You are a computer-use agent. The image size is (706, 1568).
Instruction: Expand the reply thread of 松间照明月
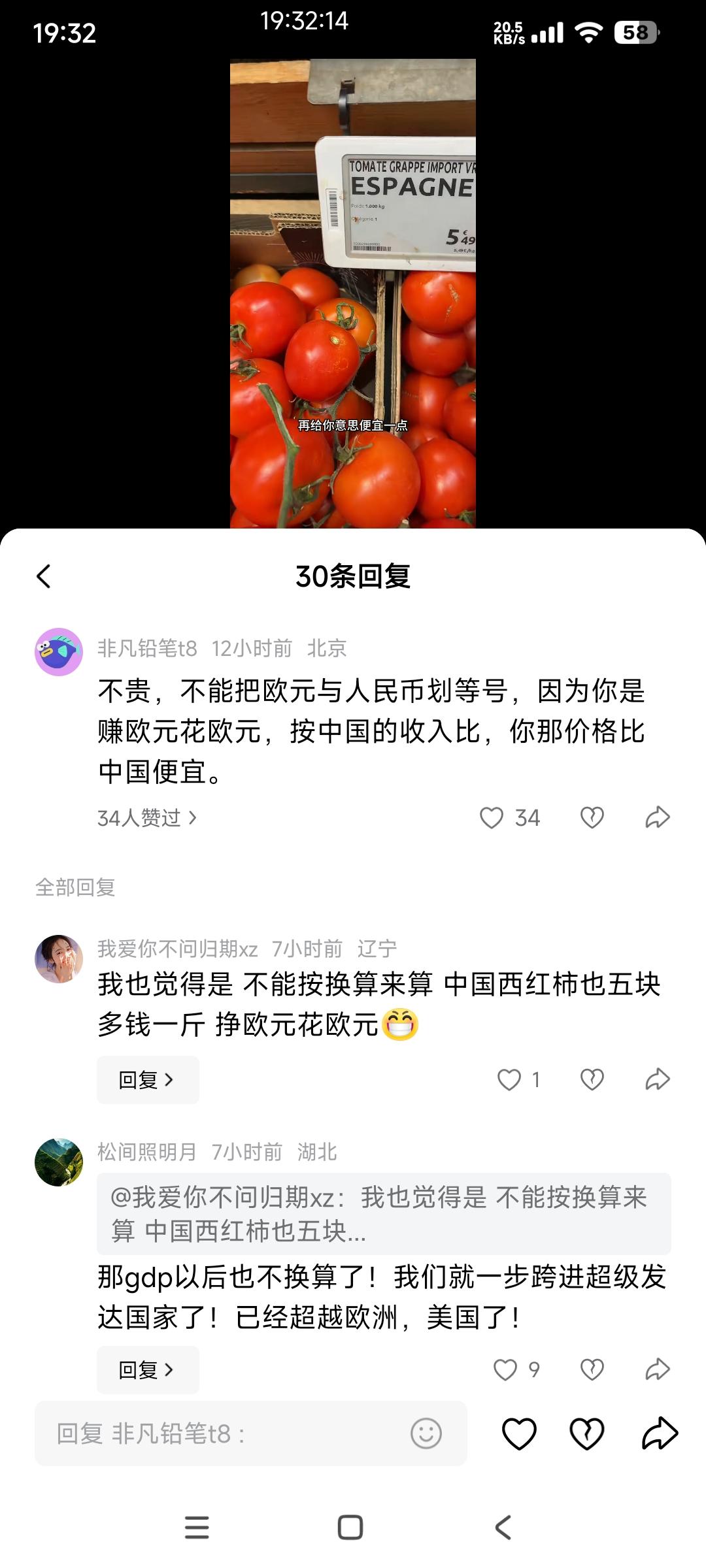pyautogui.click(x=147, y=1369)
